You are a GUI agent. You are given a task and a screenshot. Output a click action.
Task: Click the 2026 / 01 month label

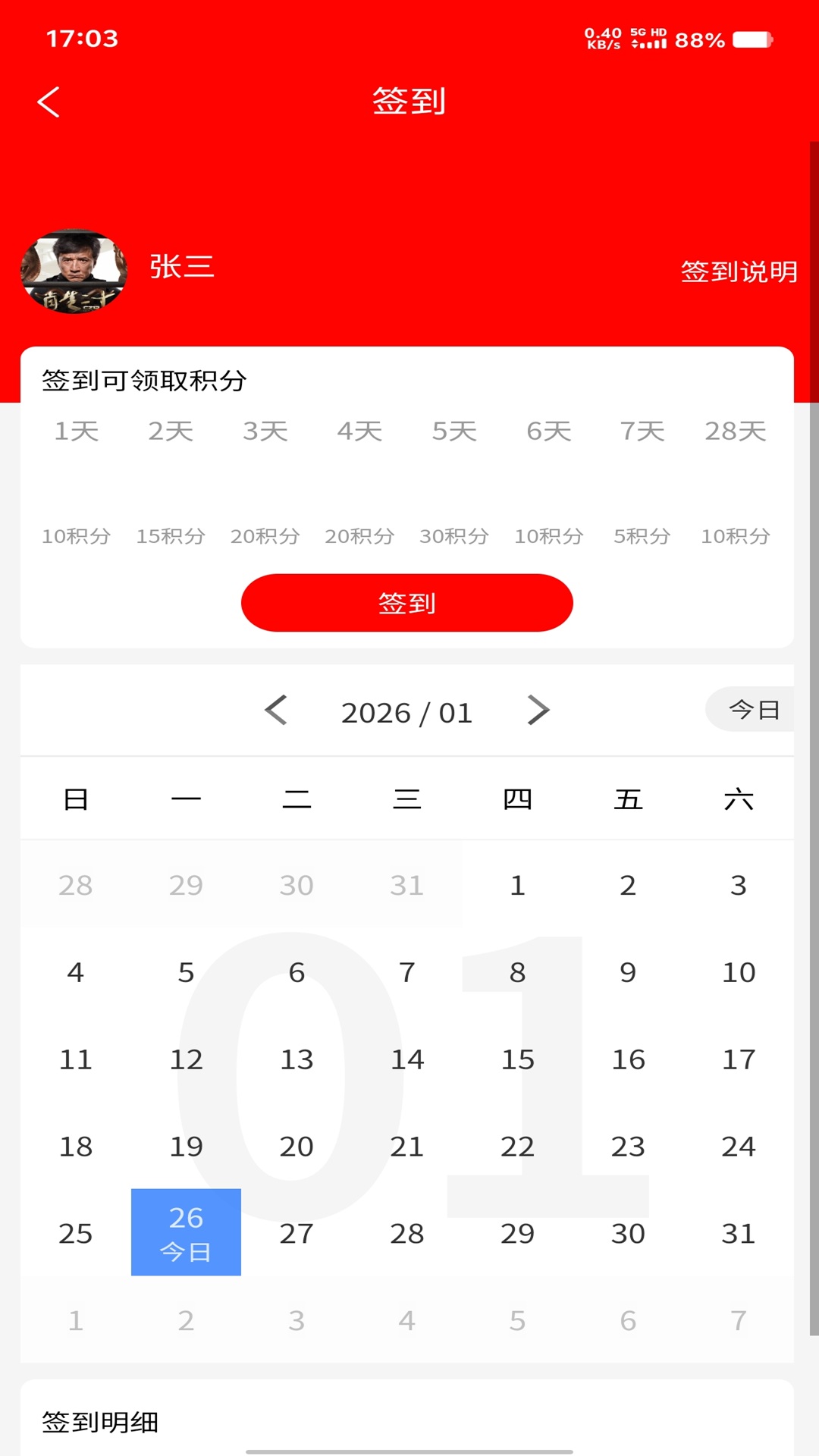coord(407,711)
